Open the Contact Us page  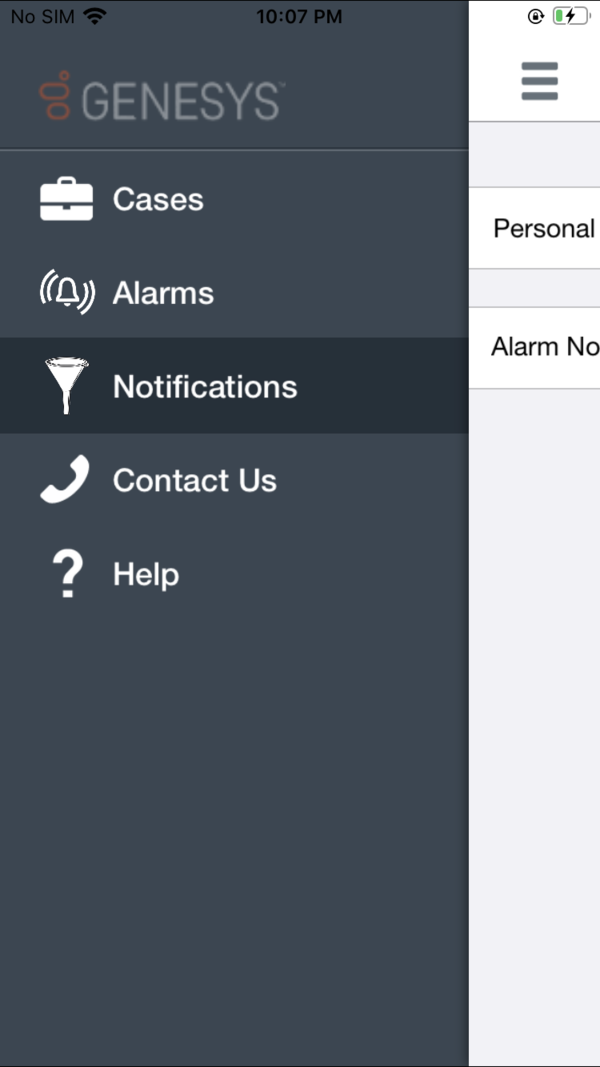click(234, 480)
